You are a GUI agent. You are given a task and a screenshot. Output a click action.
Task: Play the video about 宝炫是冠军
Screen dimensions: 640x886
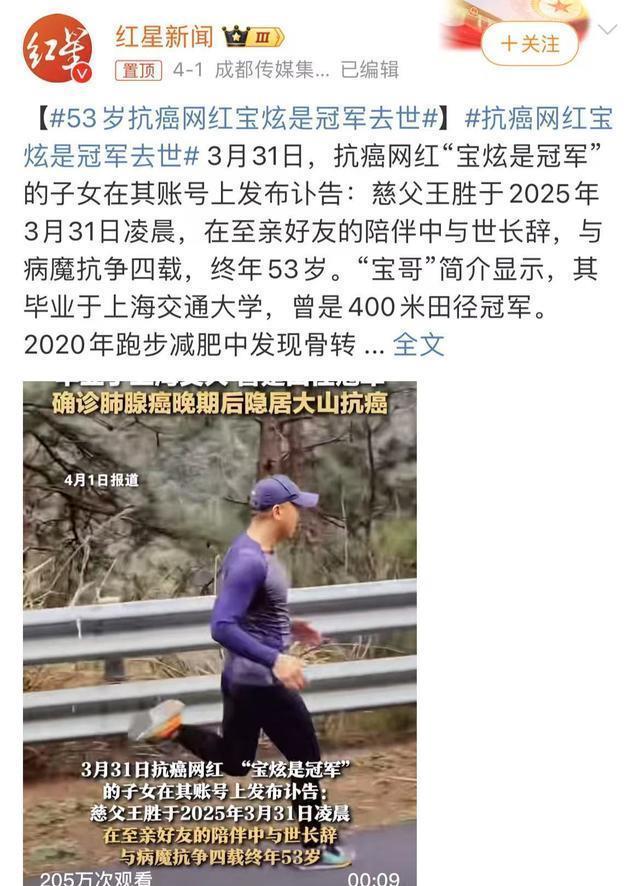click(220, 633)
